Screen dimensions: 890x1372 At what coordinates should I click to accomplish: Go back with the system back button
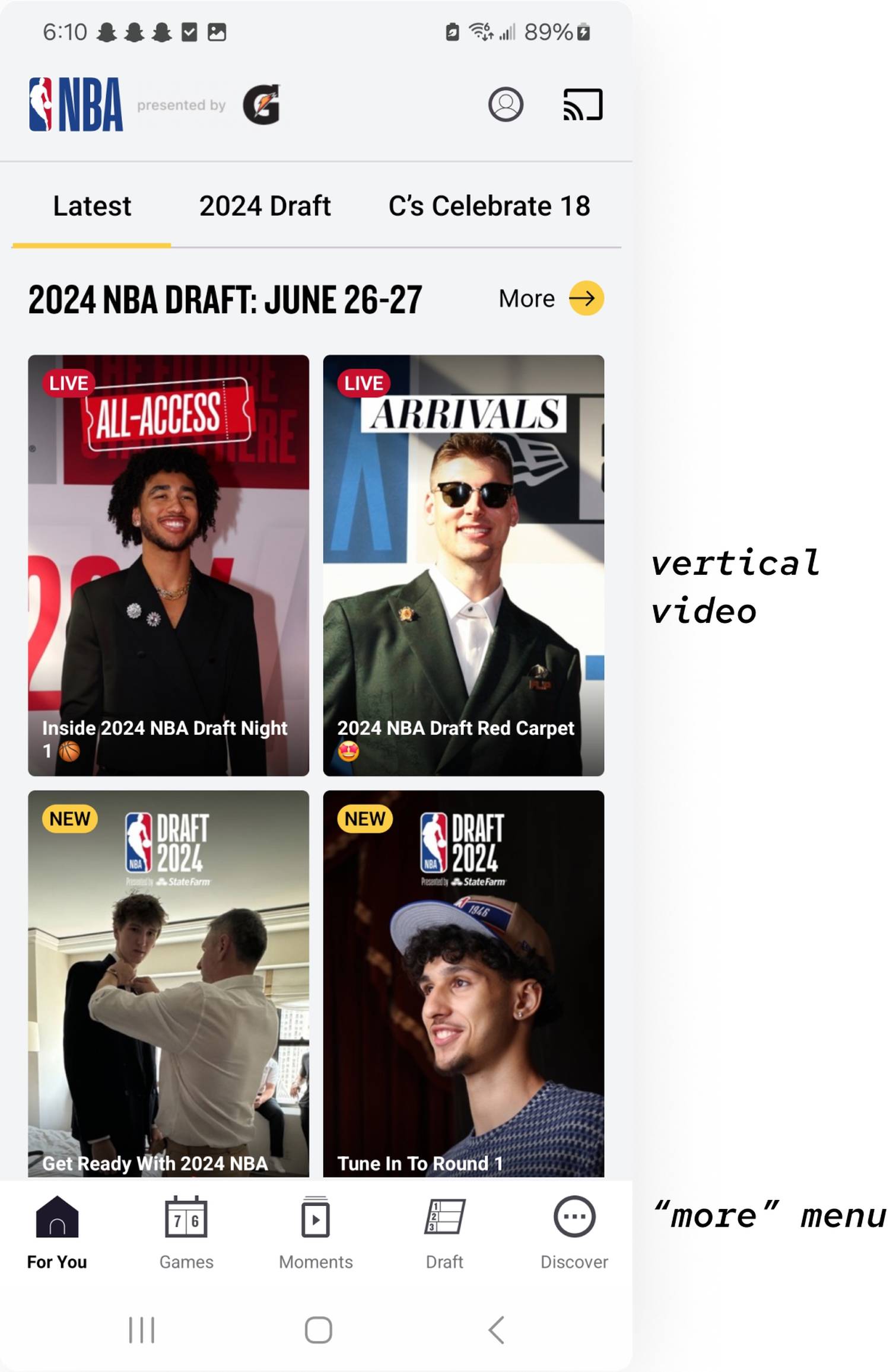[x=496, y=1329]
